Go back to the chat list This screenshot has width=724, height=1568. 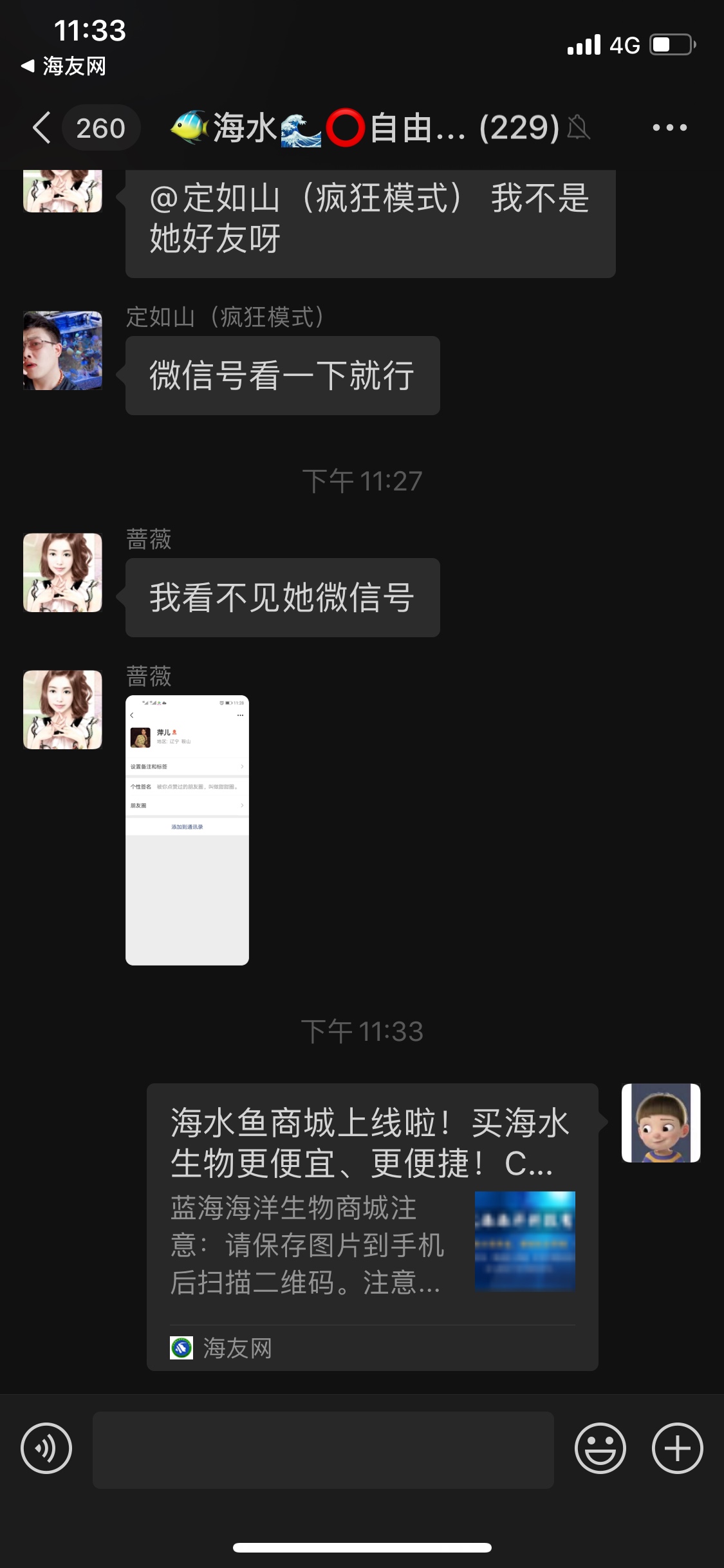pyautogui.click(x=42, y=127)
